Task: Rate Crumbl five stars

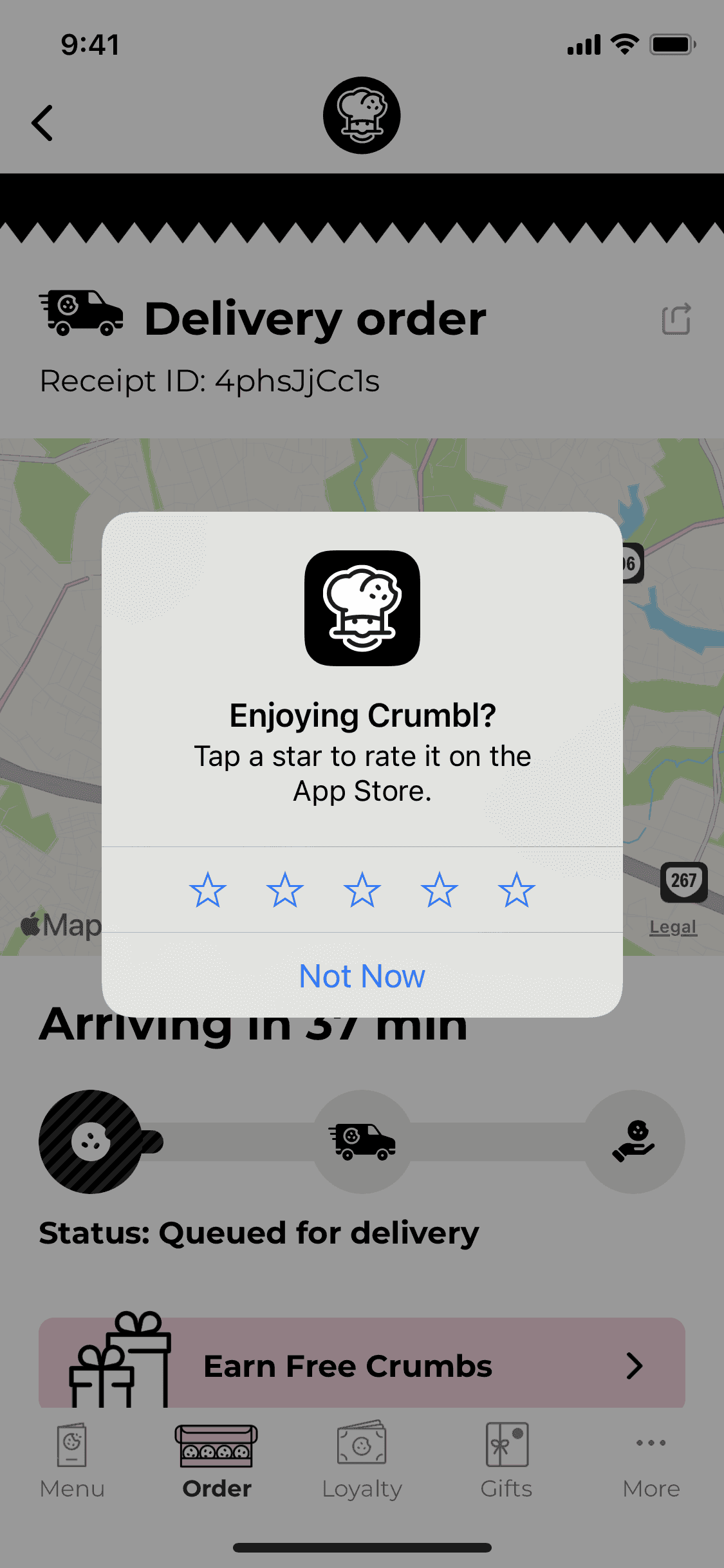Action: pos(517,890)
